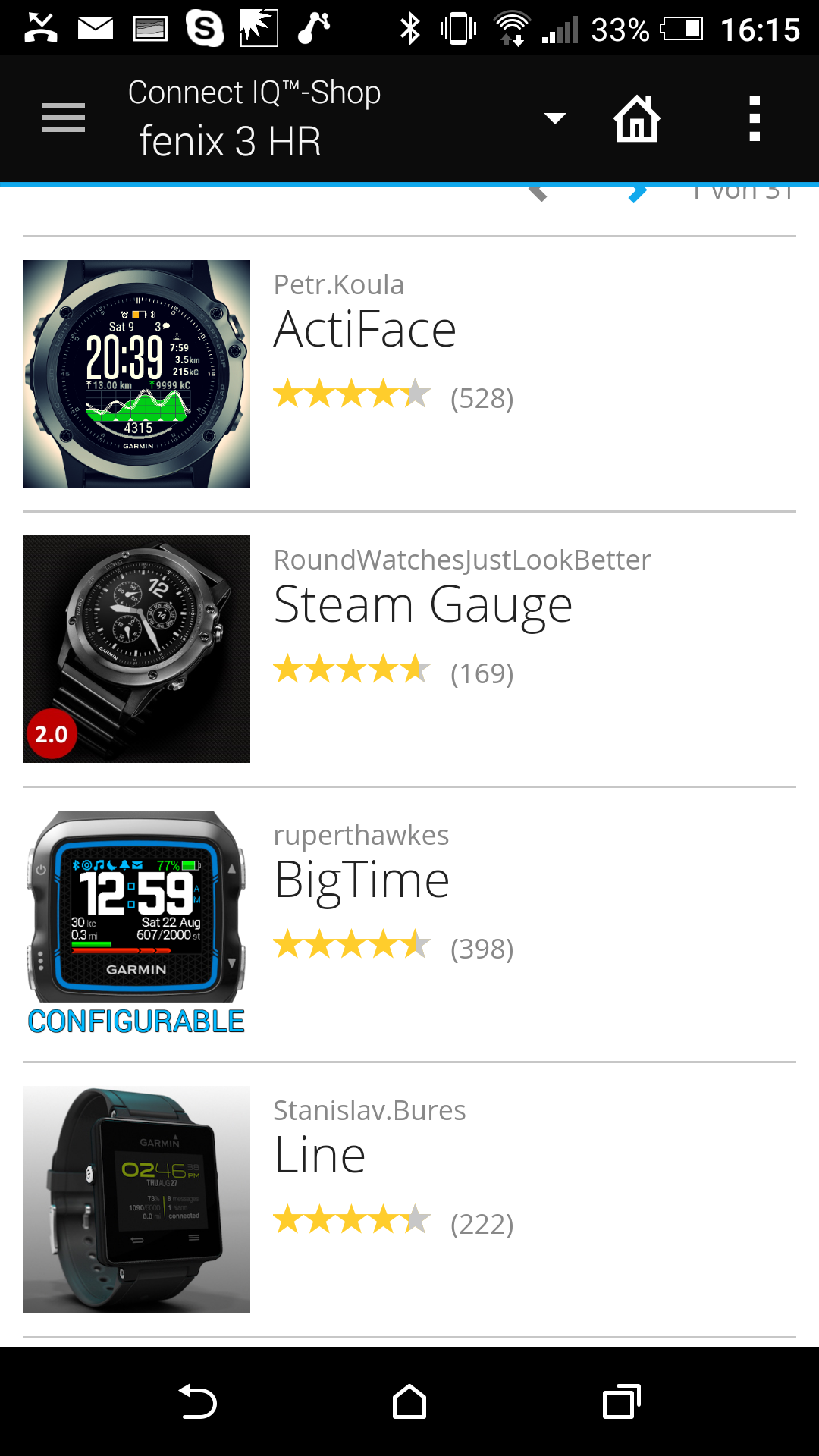Screen dimensions: 819x1456
Task: Open the hamburger navigation drawer
Action: pos(64,118)
